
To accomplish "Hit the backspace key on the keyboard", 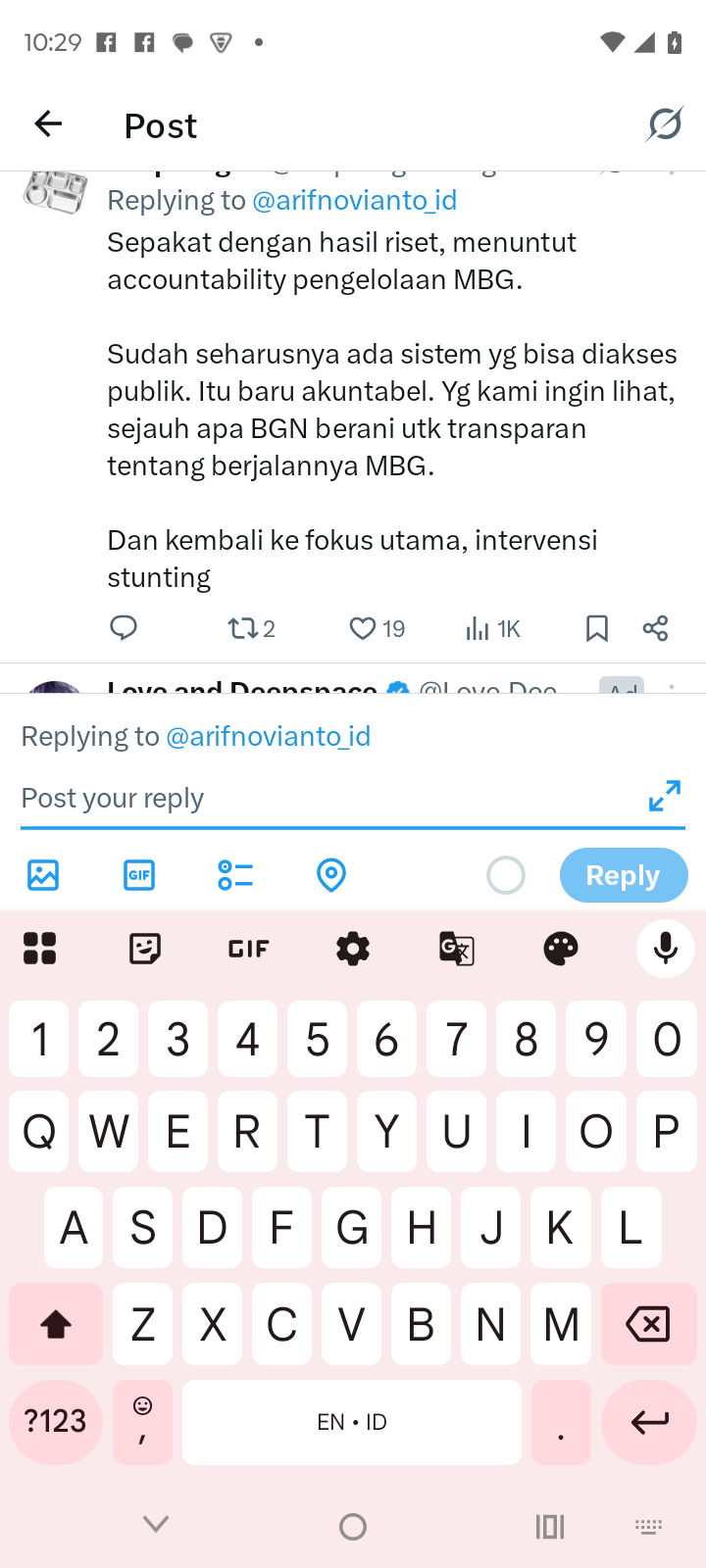I will [647, 1324].
